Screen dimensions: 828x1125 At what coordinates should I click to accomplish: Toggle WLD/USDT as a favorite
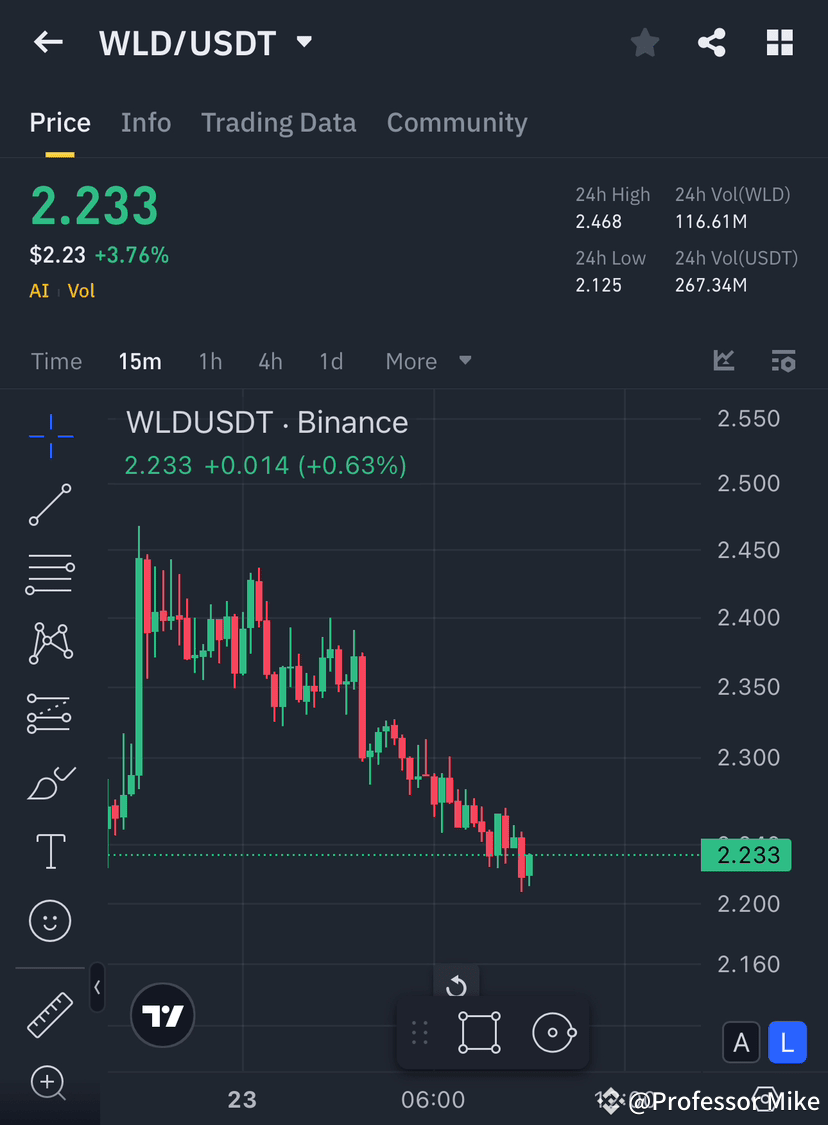(644, 42)
